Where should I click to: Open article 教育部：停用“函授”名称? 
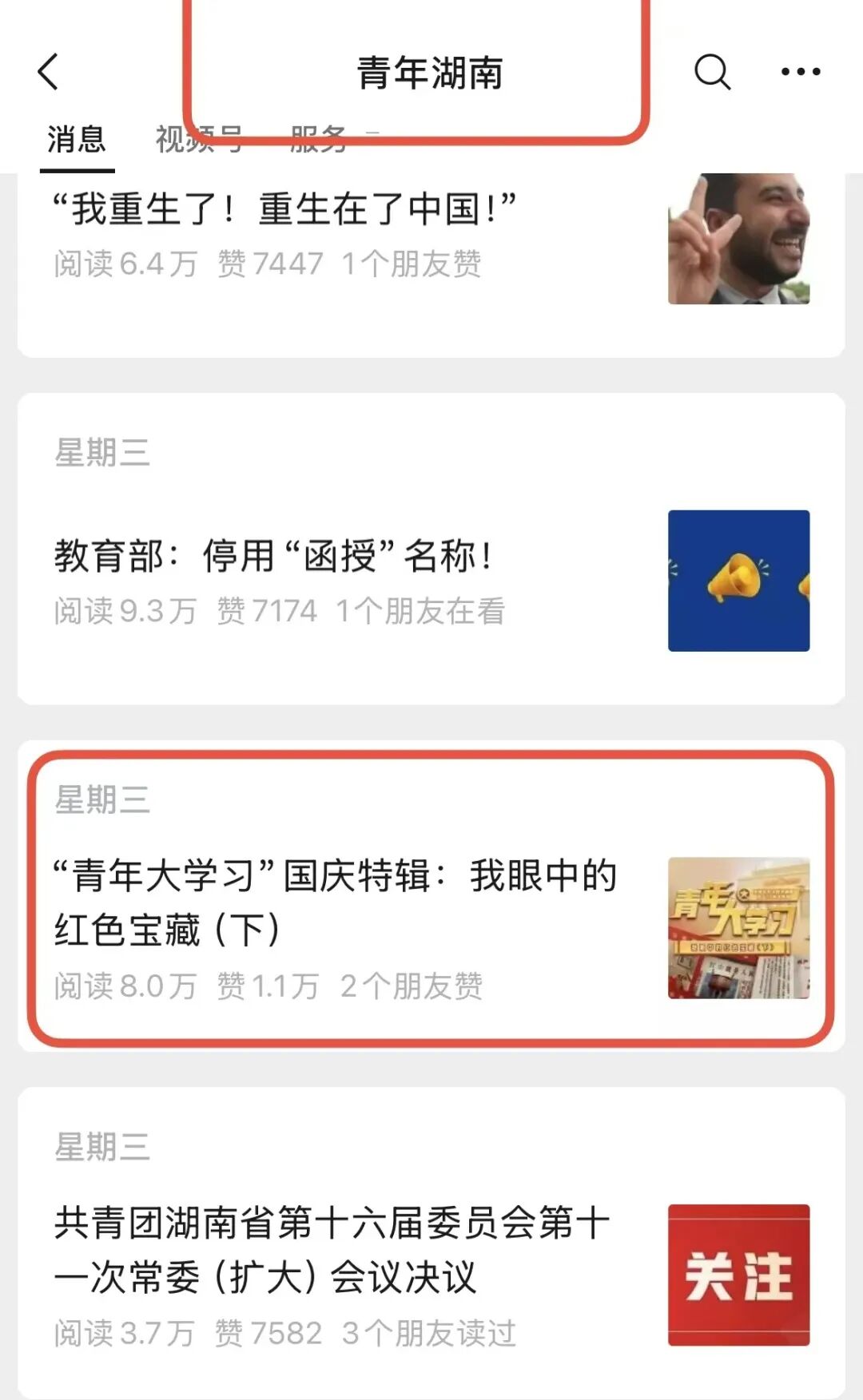tap(273, 557)
